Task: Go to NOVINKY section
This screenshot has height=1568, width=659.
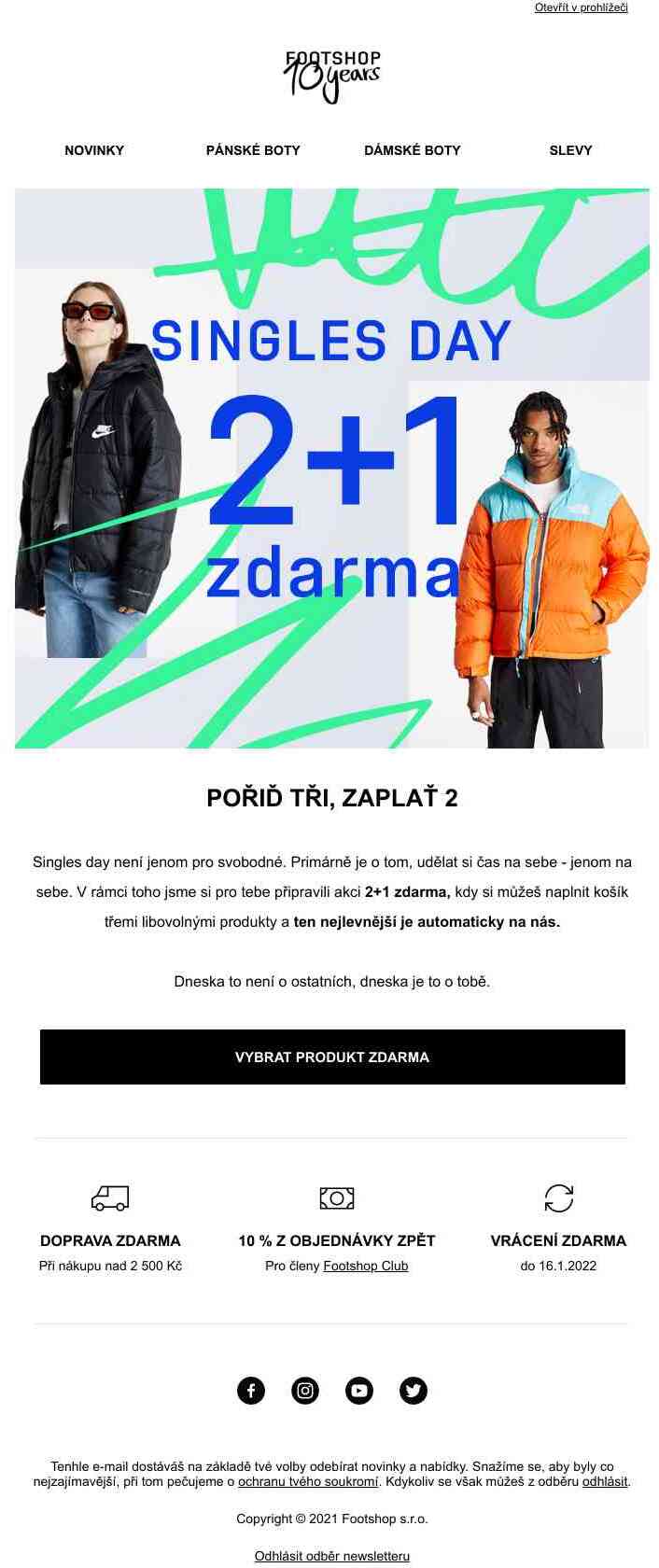Action: click(94, 150)
